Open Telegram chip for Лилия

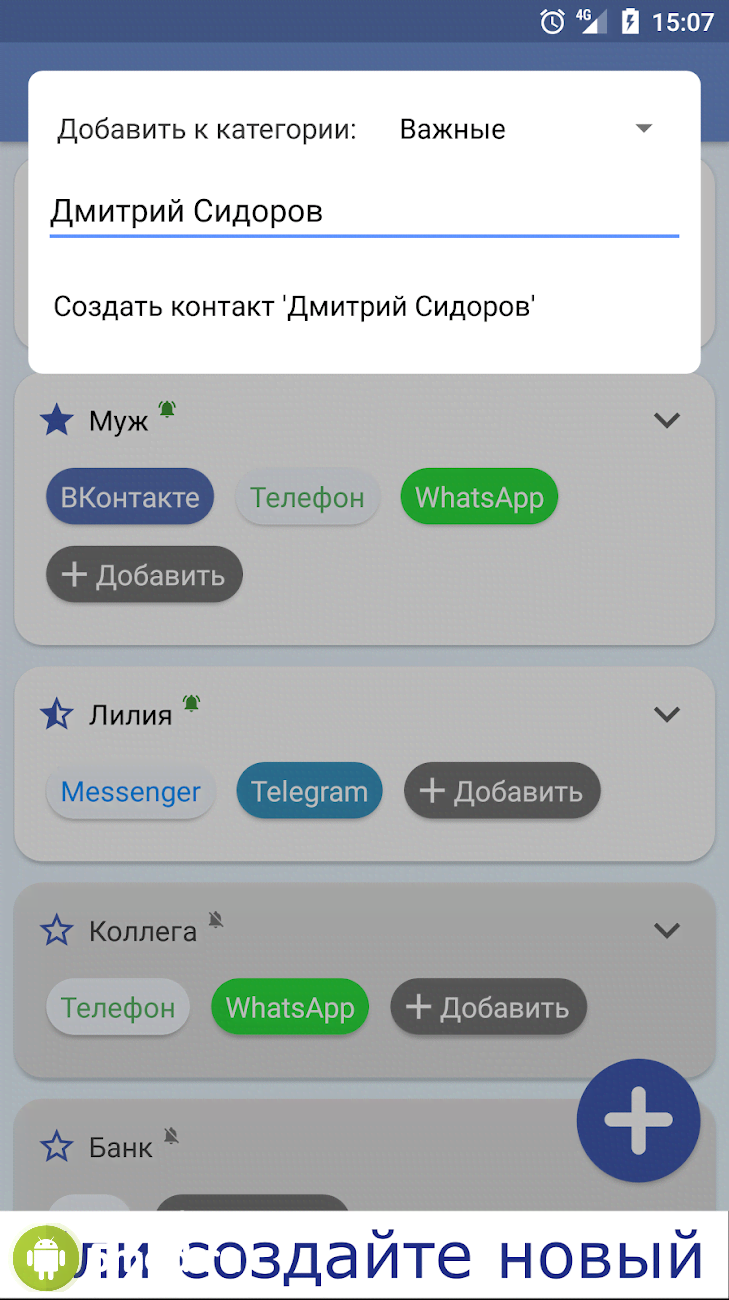coord(309,792)
